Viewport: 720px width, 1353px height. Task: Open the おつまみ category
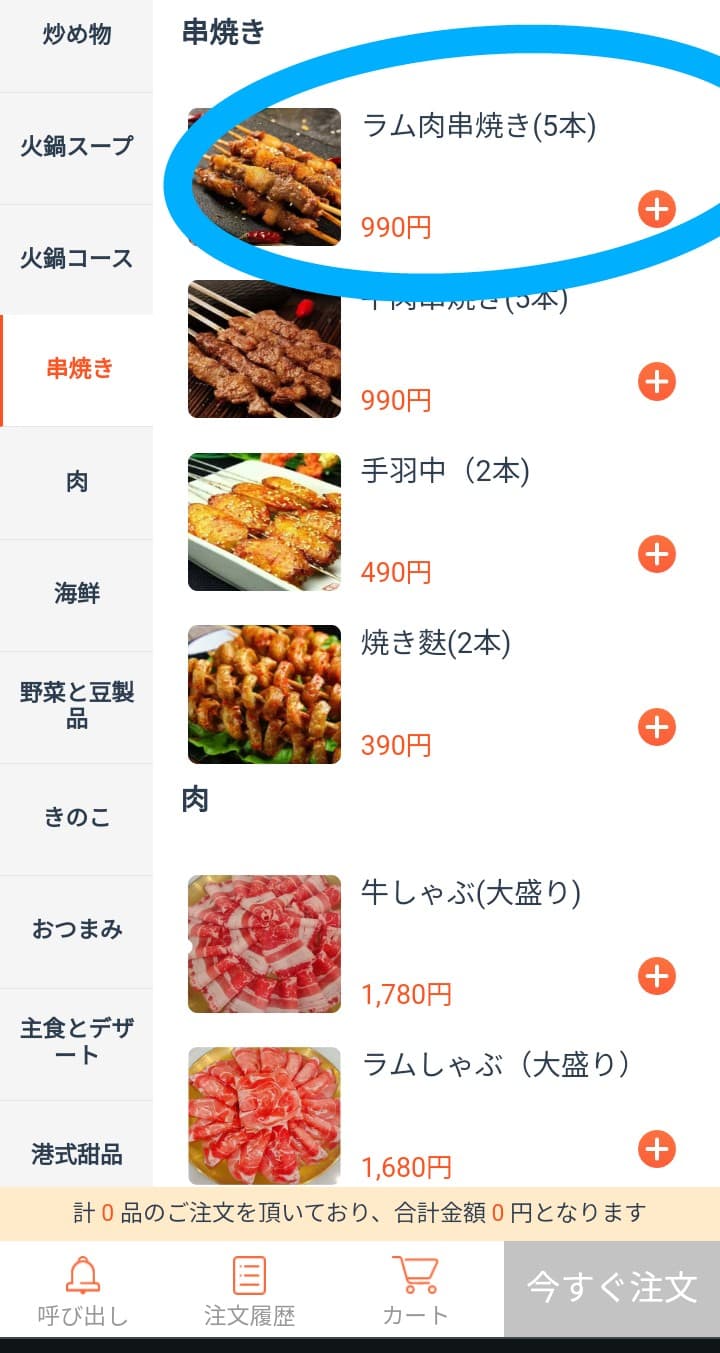point(75,930)
